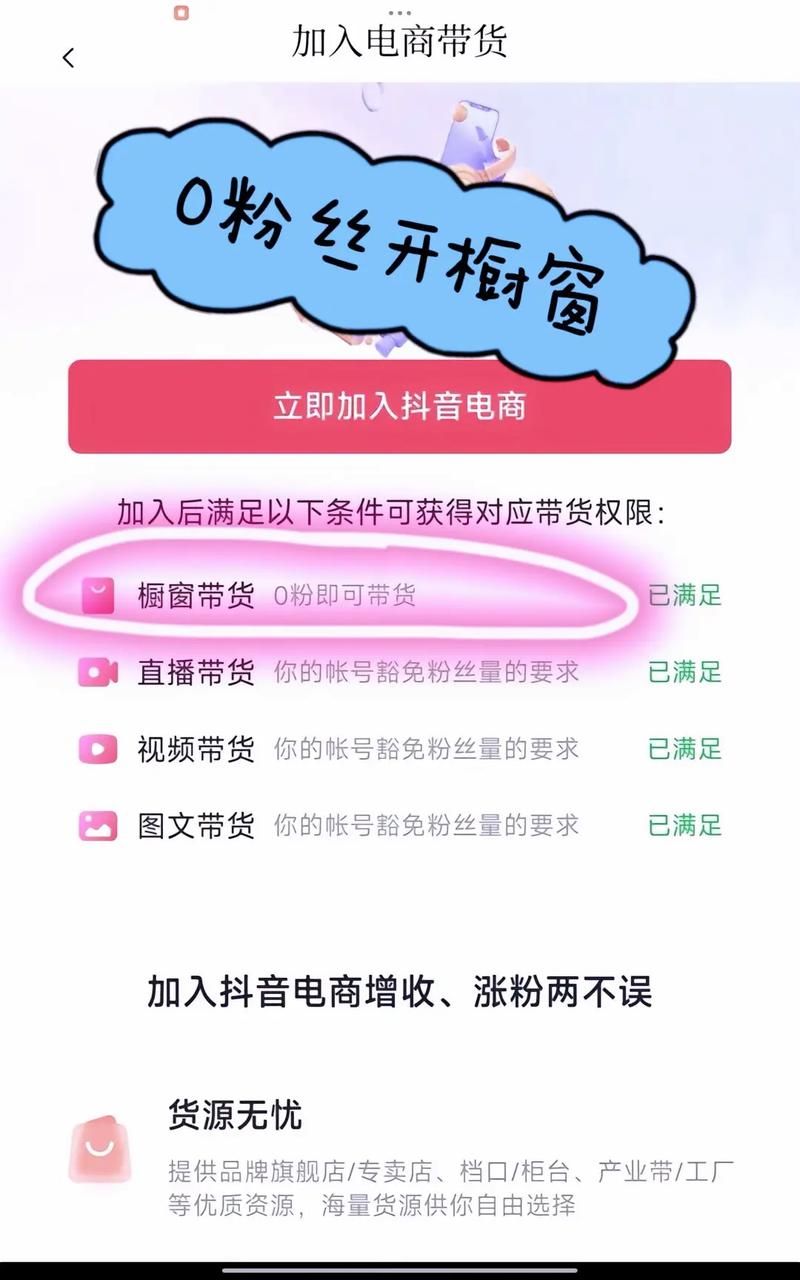Viewport: 800px width, 1280px height.
Task: Tap the 立即加入抖音电商 red button
Action: pyautogui.click(x=400, y=408)
